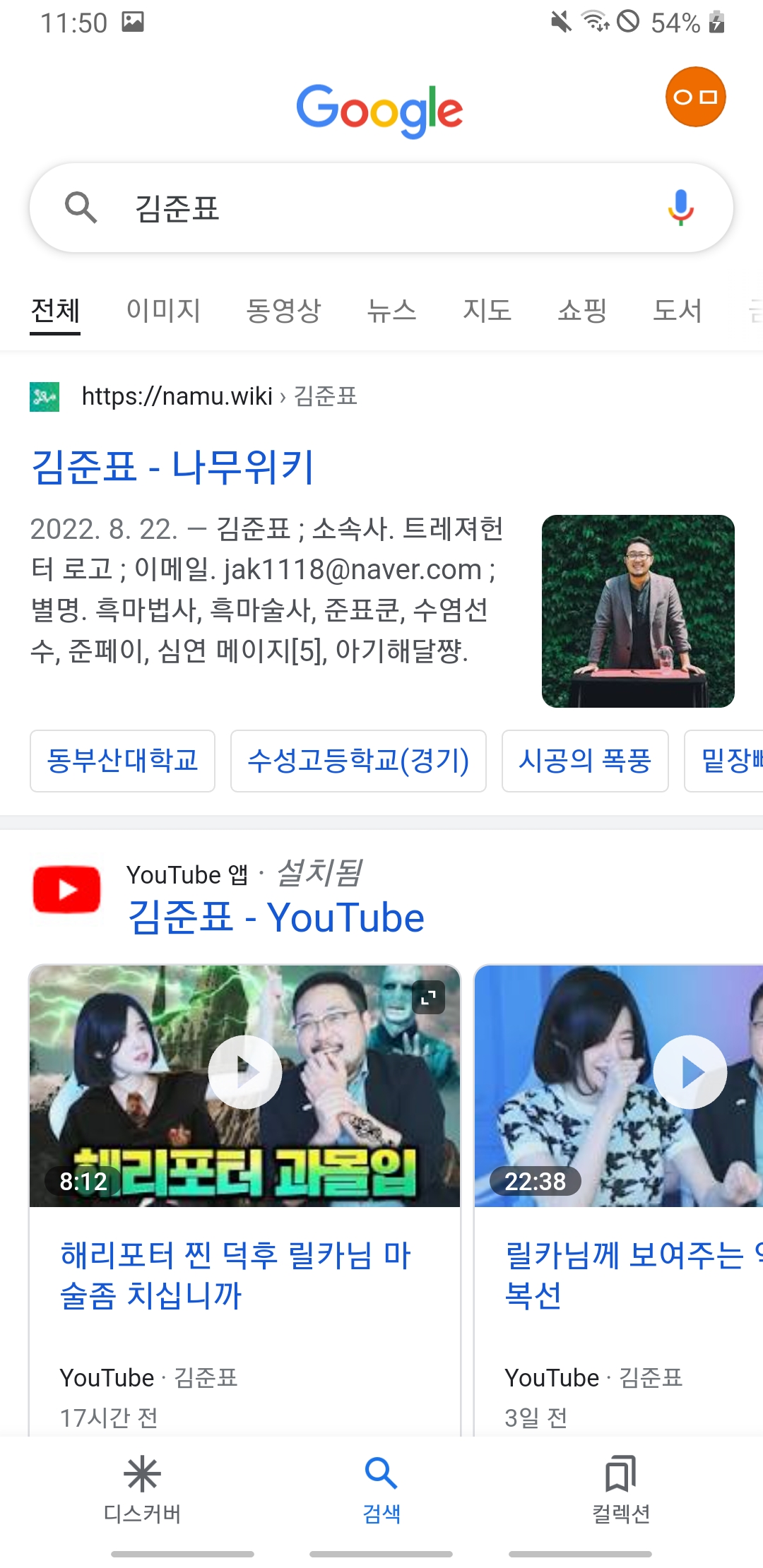Open the orange account profile avatar

pos(695,97)
